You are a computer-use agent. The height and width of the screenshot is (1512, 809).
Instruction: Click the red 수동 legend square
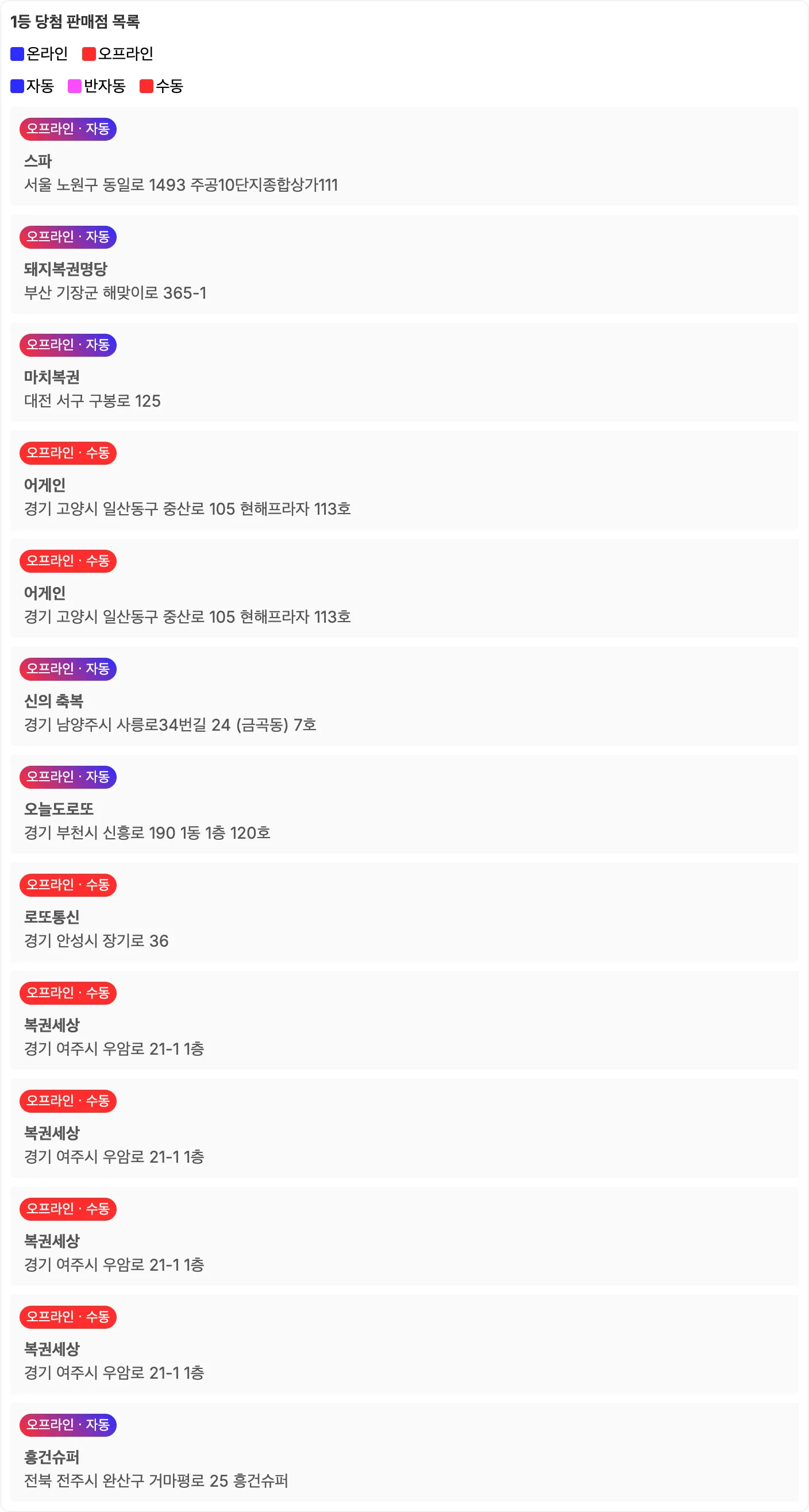146,86
